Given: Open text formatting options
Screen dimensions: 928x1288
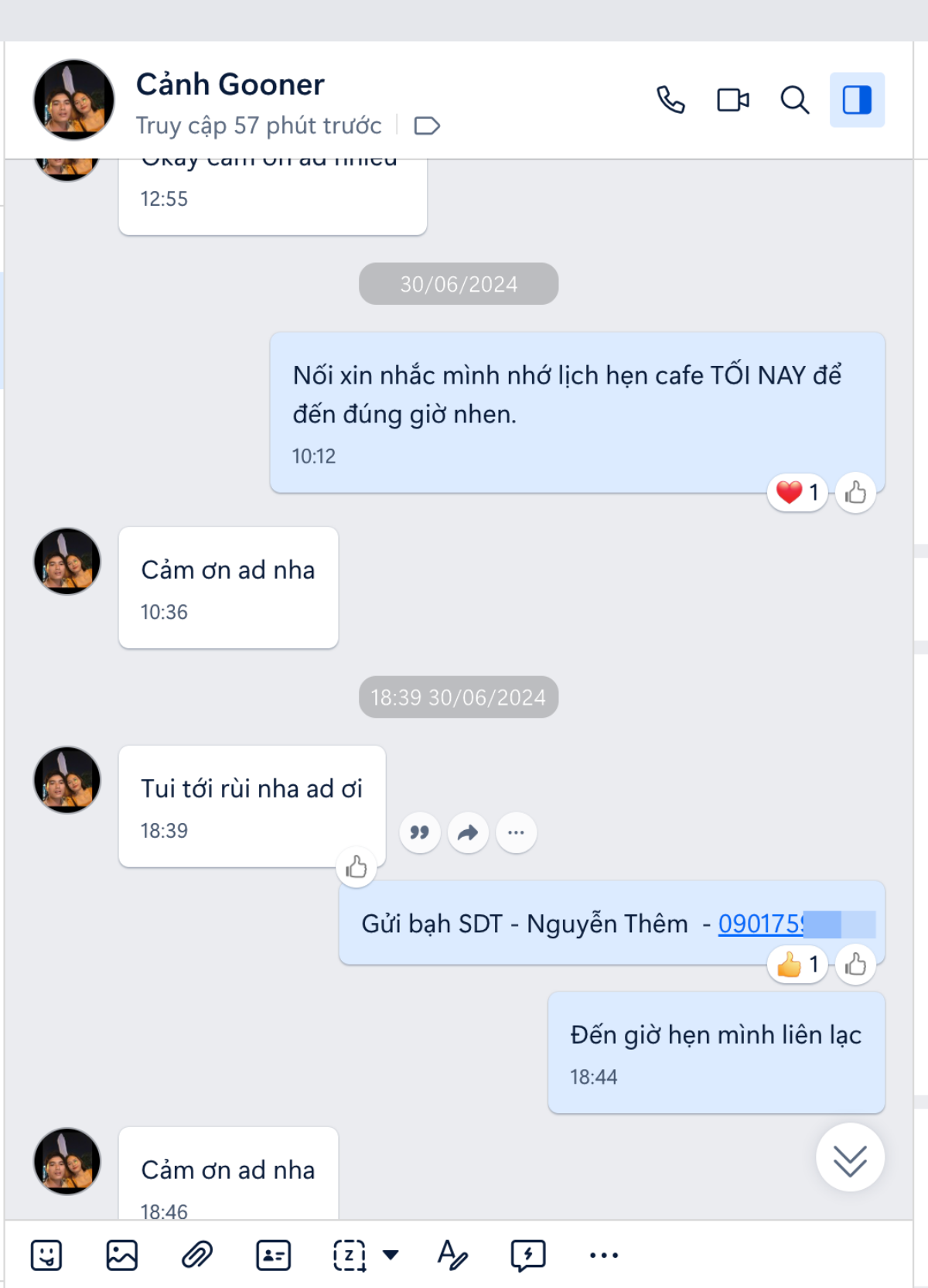Looking at the screenshot, I should coord(452,1255).
